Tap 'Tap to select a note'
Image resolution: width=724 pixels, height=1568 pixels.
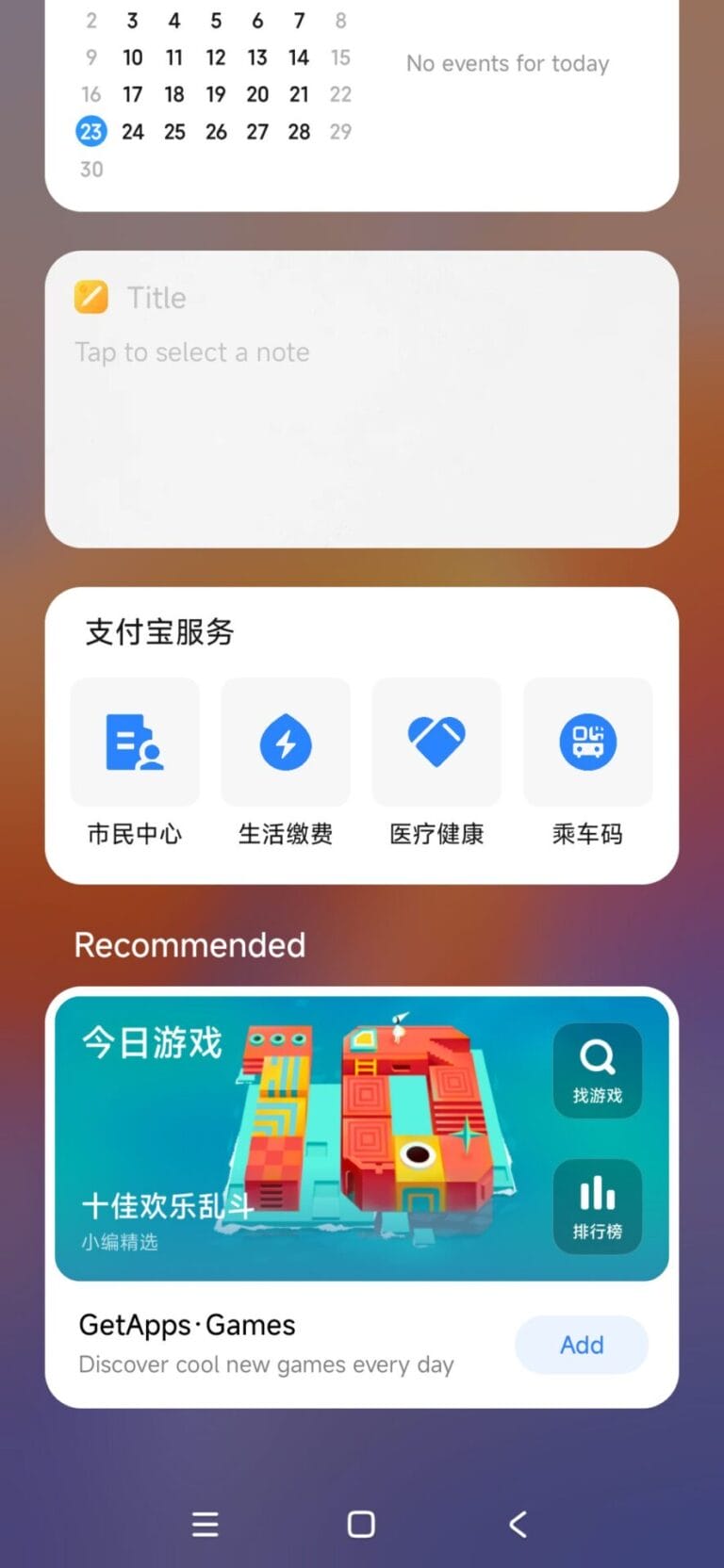click(191, 351)
